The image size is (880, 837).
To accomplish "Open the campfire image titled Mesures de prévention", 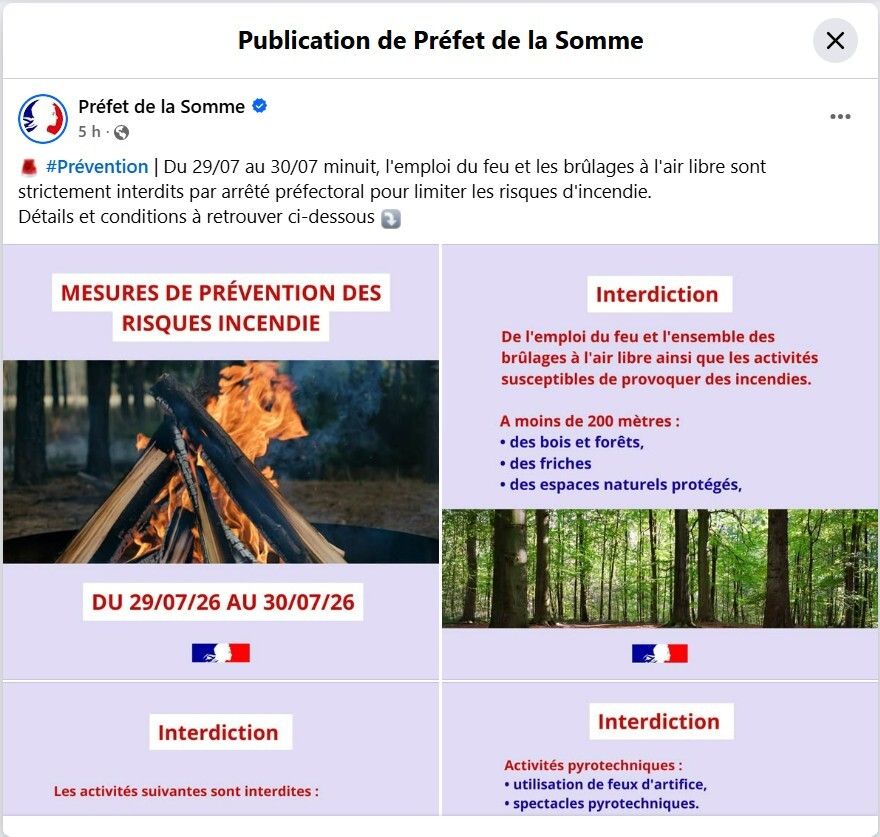I will click(x=221, y=461).
